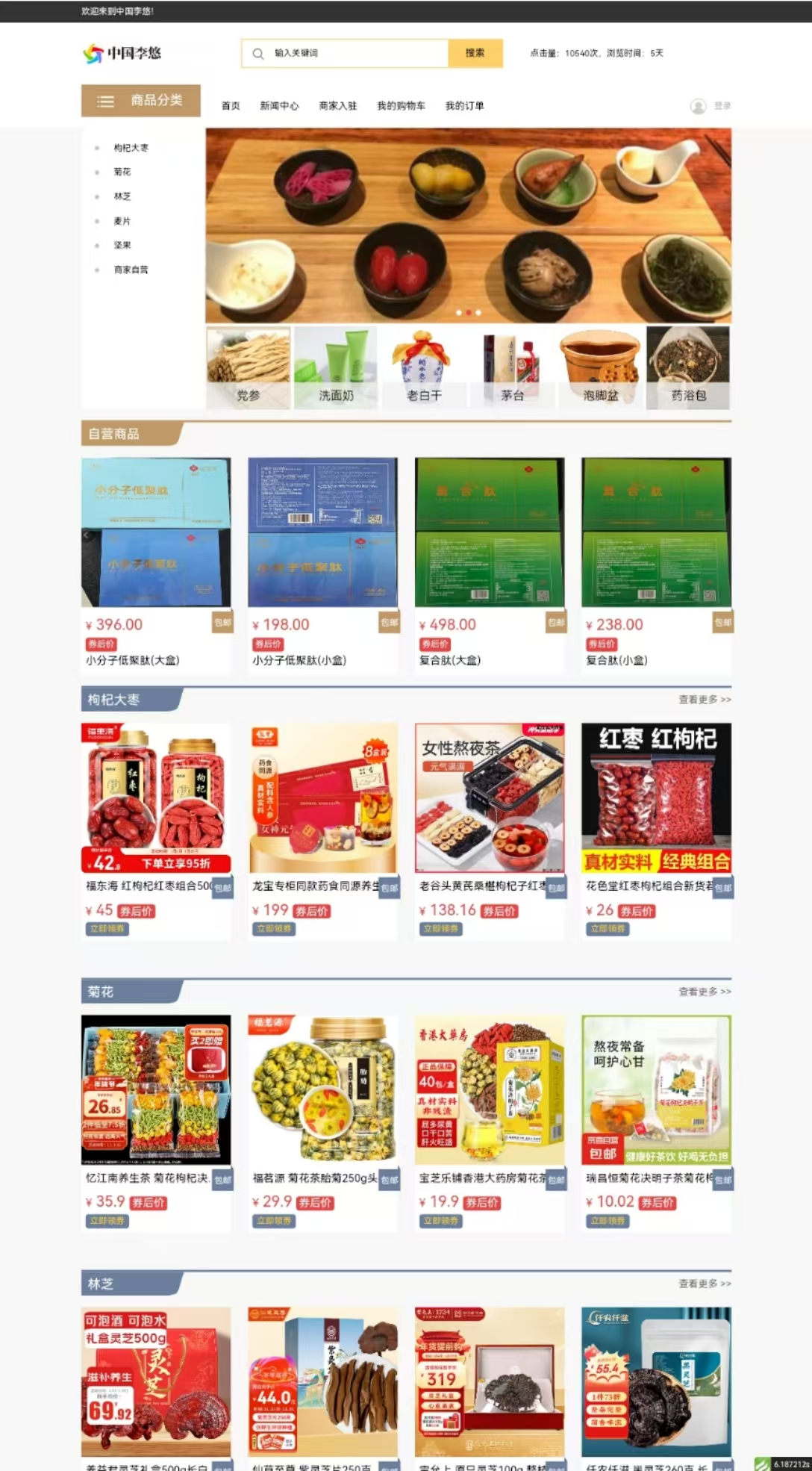The width and height of the screenshot is (812, 1471).
Task: Open 新闻中心
Action: 279,106
